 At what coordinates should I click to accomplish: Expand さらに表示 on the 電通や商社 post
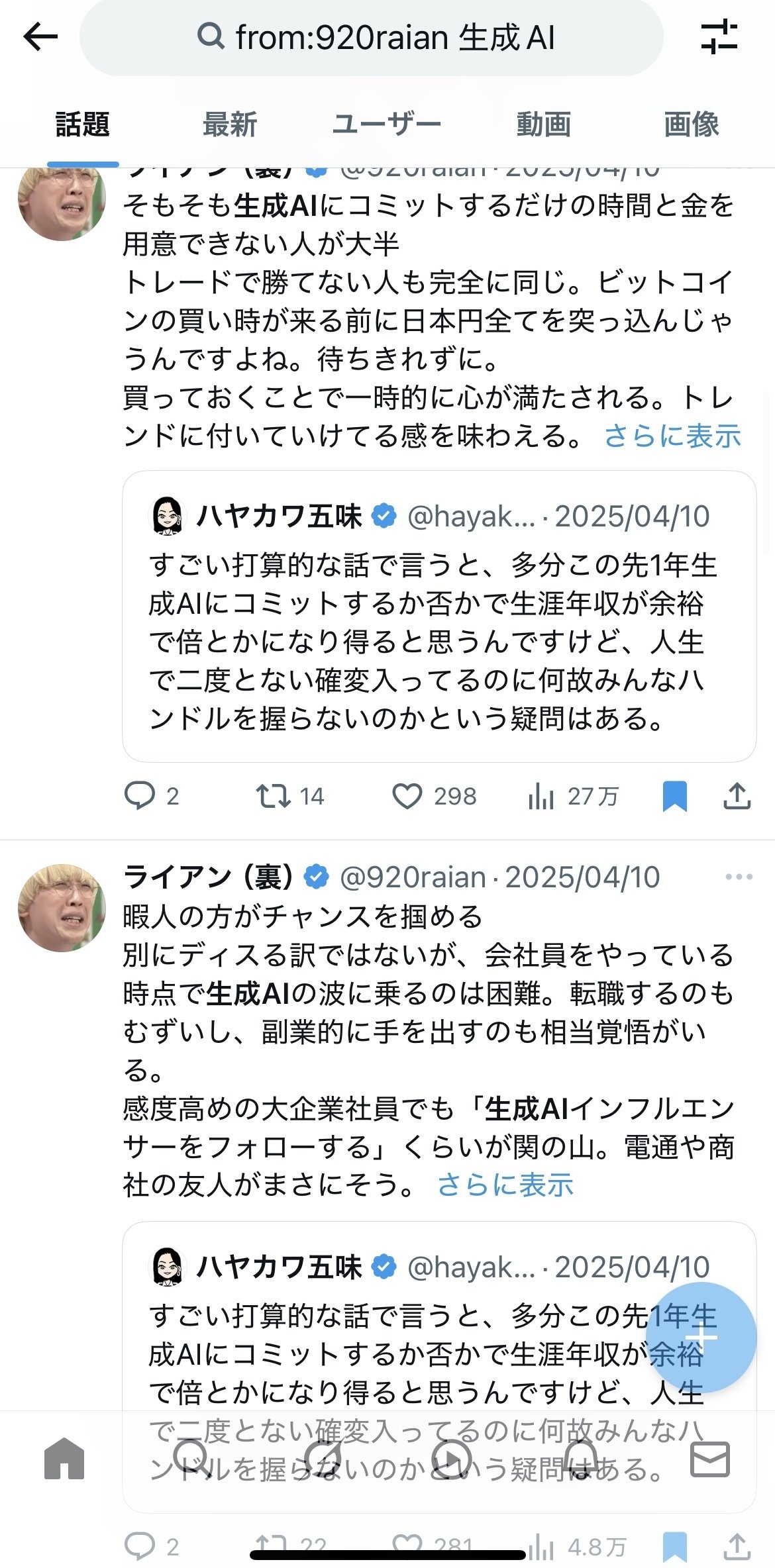click(x=505, y=1185)
